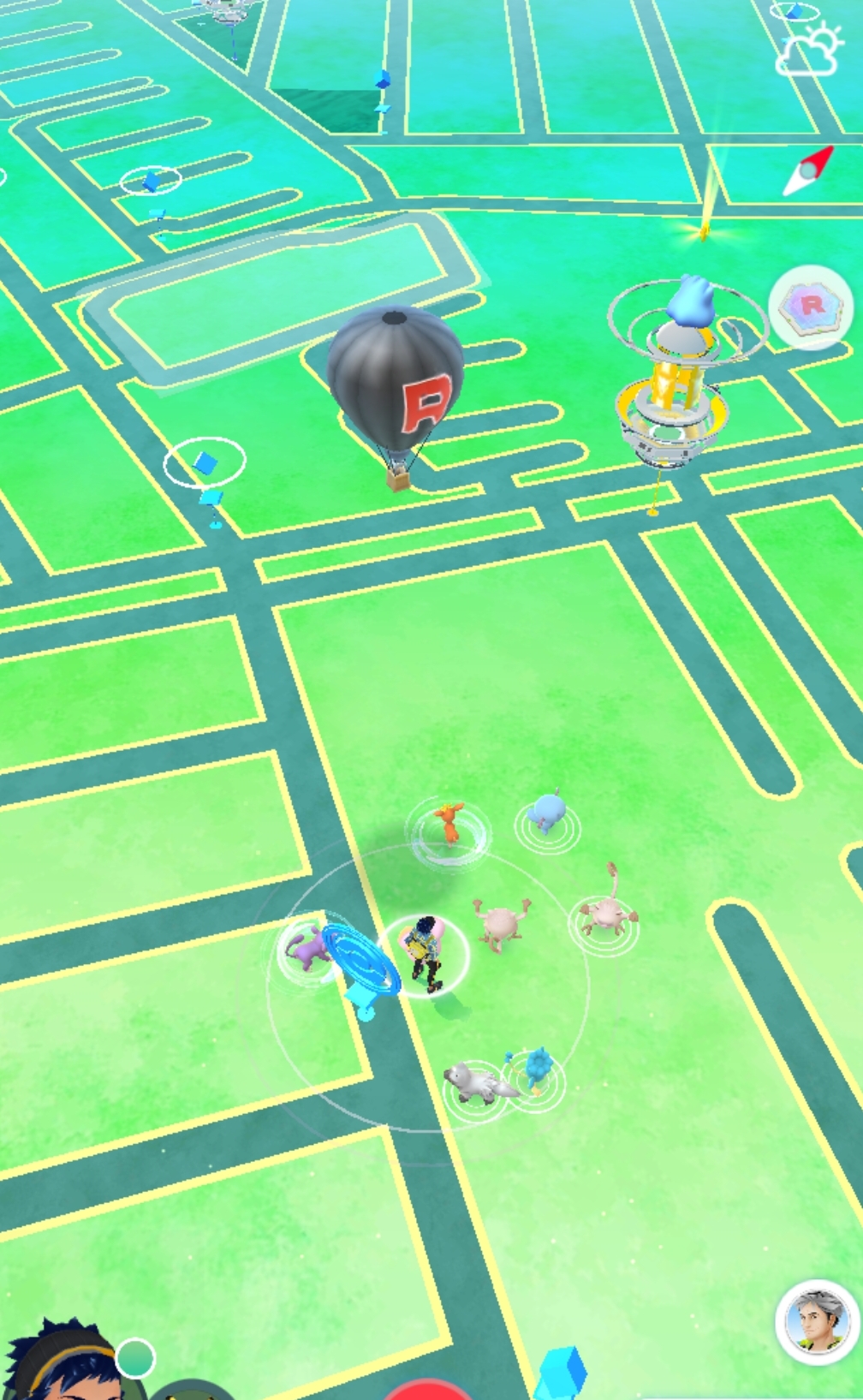Open the weather info icon

pos(806,51)
